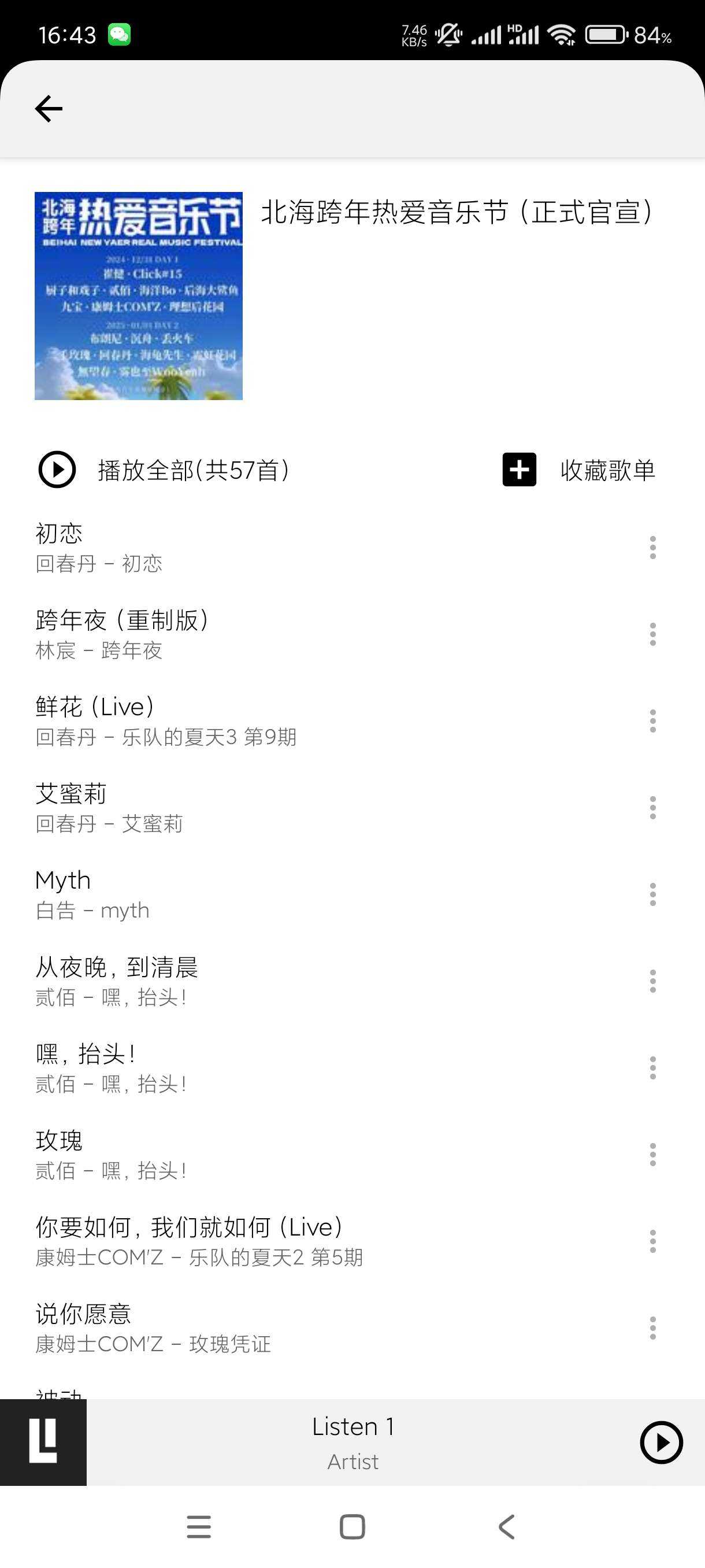The image size is (705, 1568).
Task: Open the more options for 鲜花 (Live)
Action: pos(652,722)
